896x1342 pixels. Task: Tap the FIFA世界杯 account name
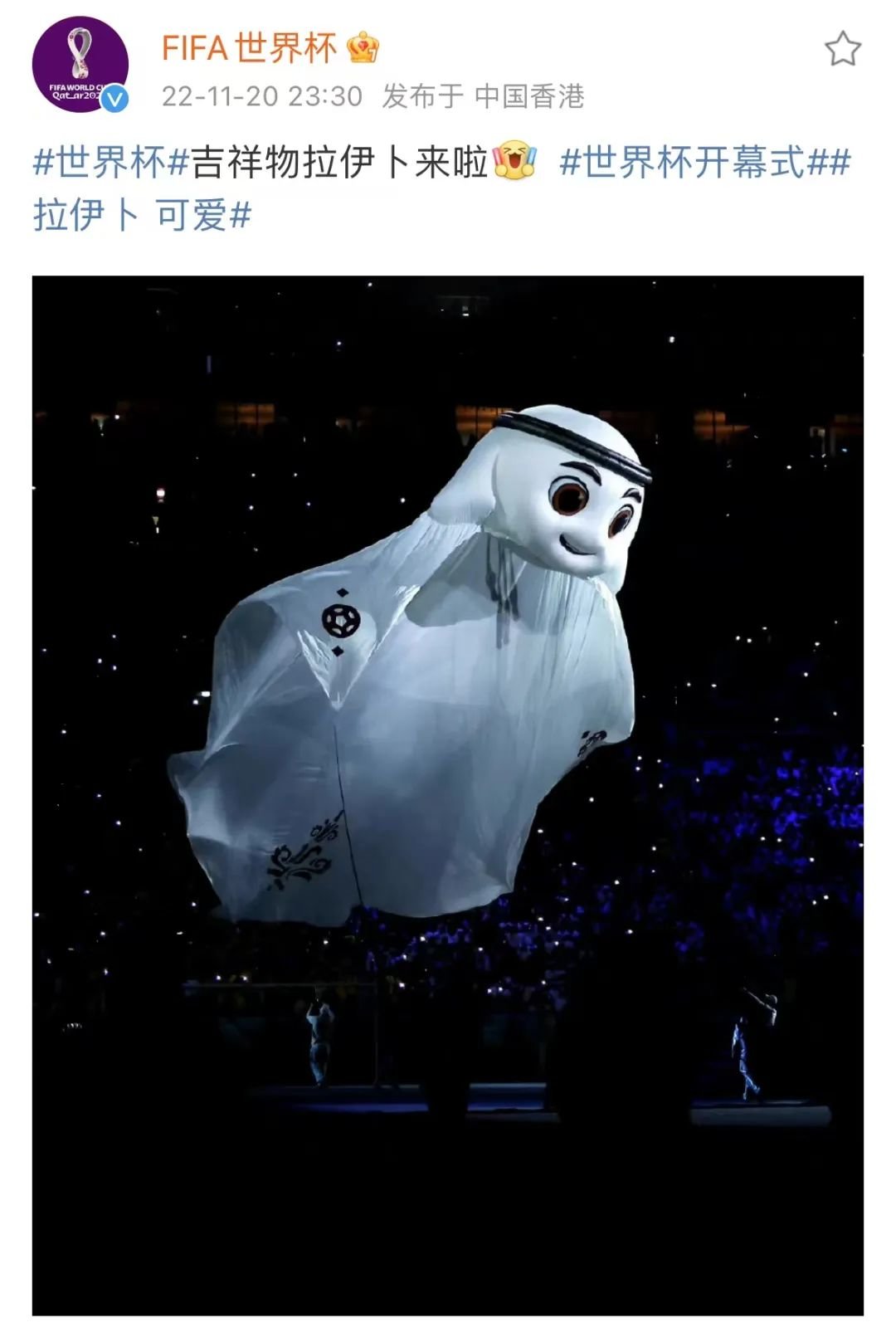249,48
